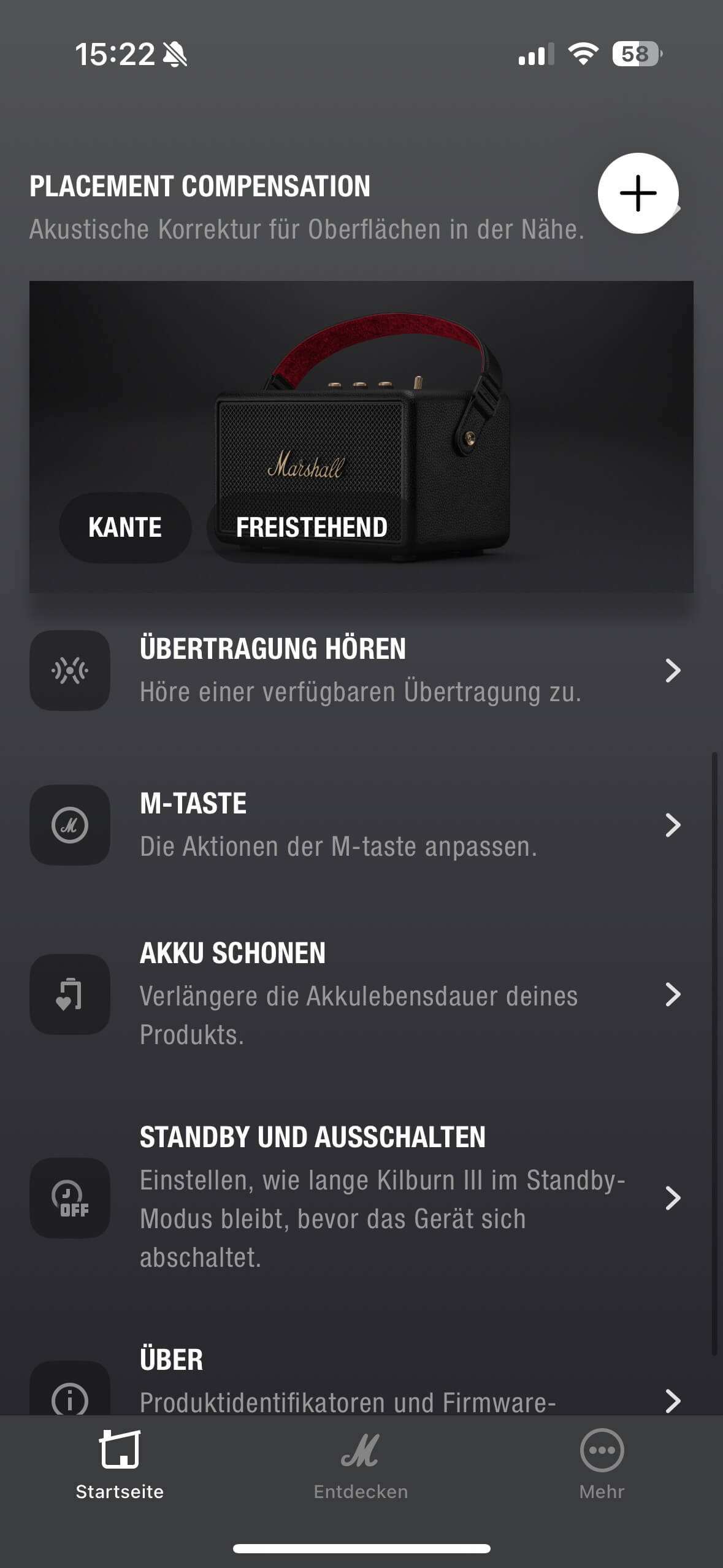The height and width of the screenshot is (1568, 723).
Task: Select the KANTE placement option
Action: pos(125,528)
